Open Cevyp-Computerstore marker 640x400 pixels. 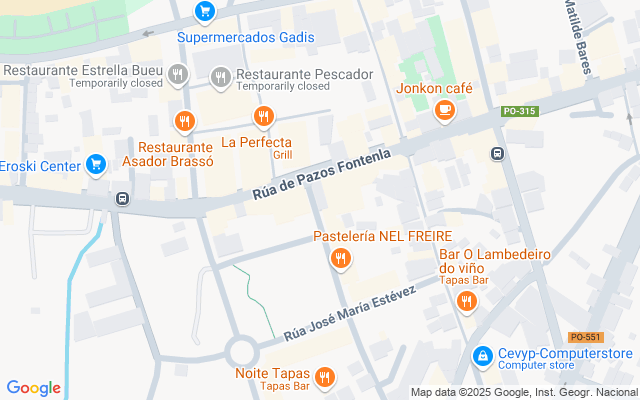pyautogui.click(x=482, y=355)
